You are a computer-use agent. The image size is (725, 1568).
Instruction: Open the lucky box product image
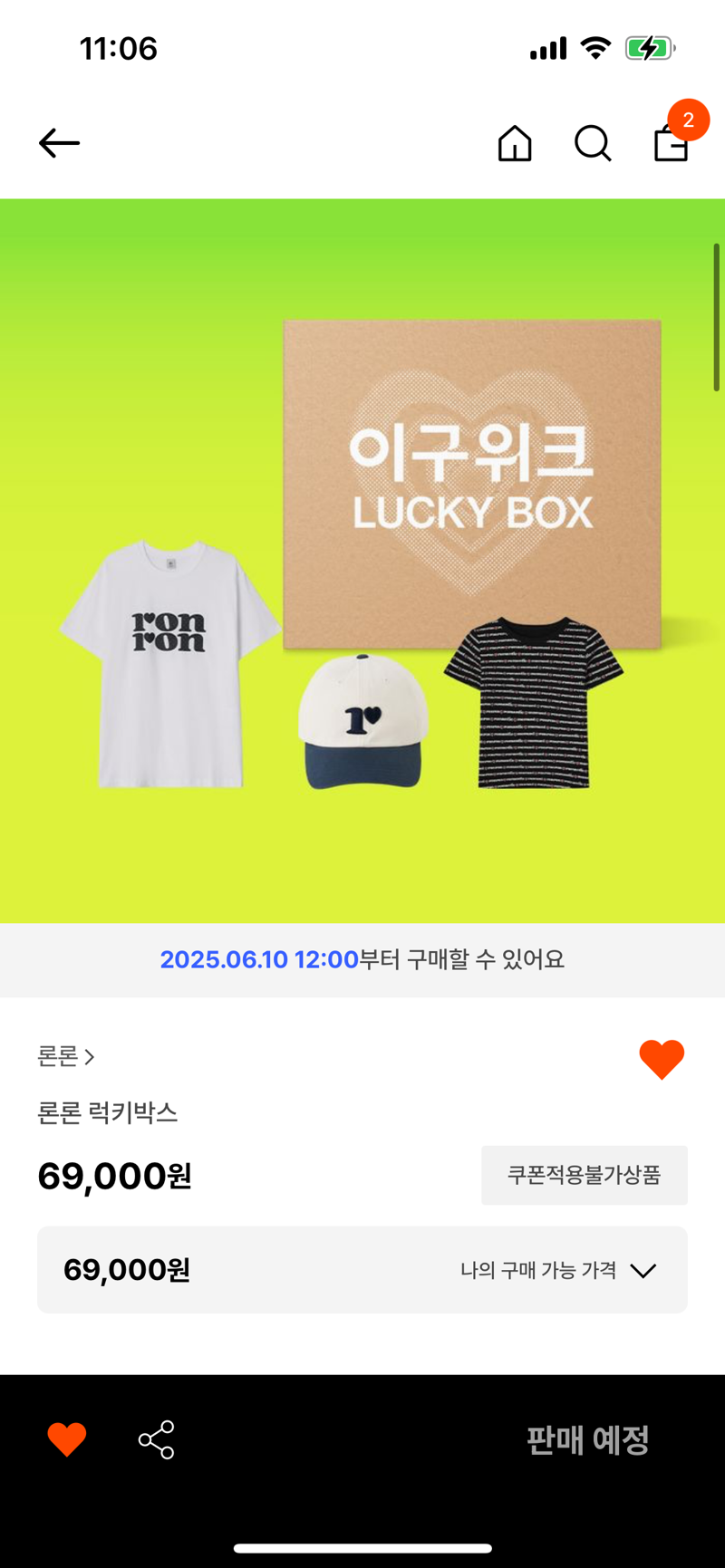click(x=362, y=562)
